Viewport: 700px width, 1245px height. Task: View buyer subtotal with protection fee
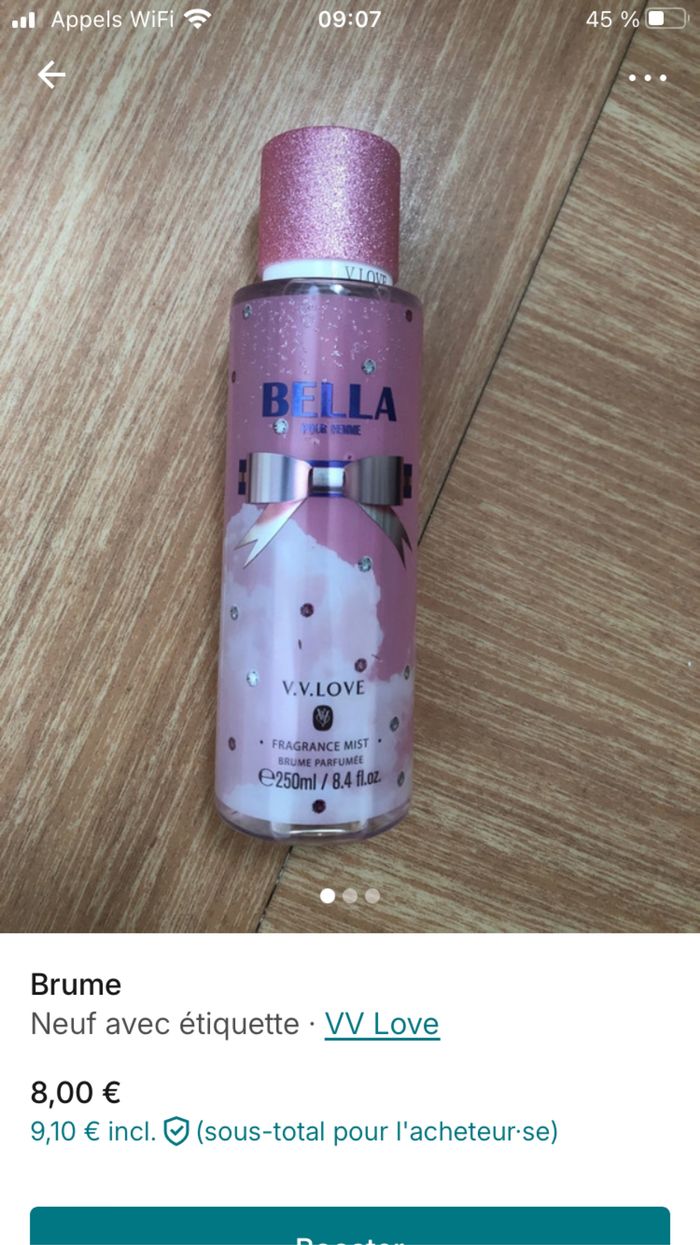(294, 1132)
